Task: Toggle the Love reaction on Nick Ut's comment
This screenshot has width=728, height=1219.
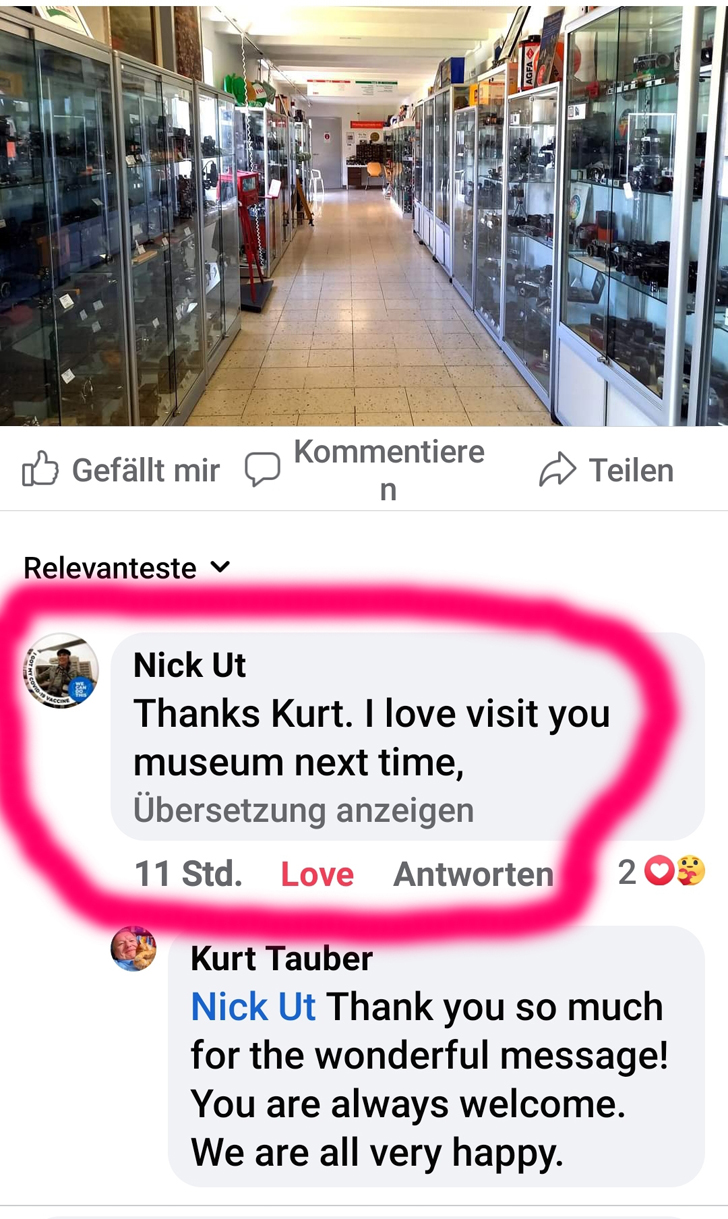Action: point(317,874)
